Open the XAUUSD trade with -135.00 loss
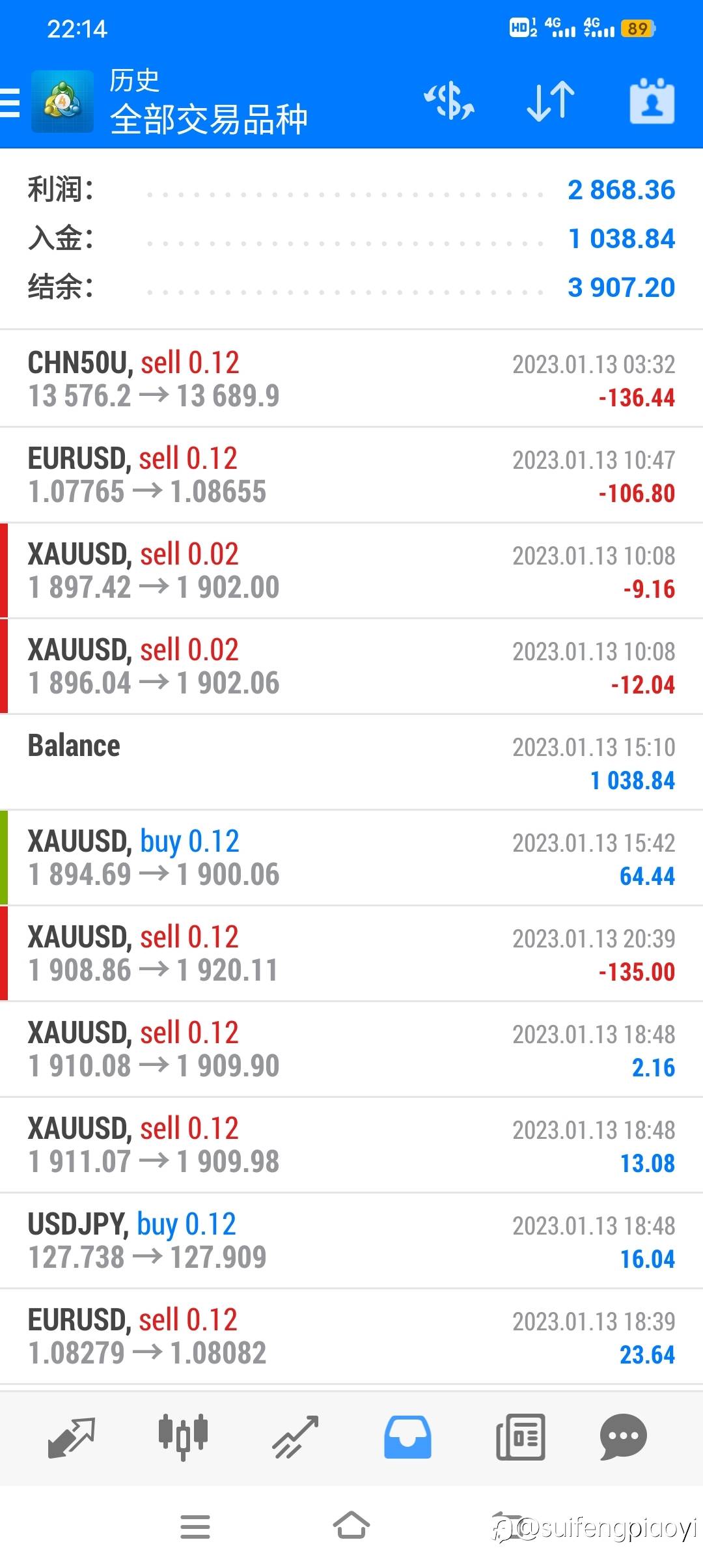This screenshot has height=1568, width=703. click(351, 953)
